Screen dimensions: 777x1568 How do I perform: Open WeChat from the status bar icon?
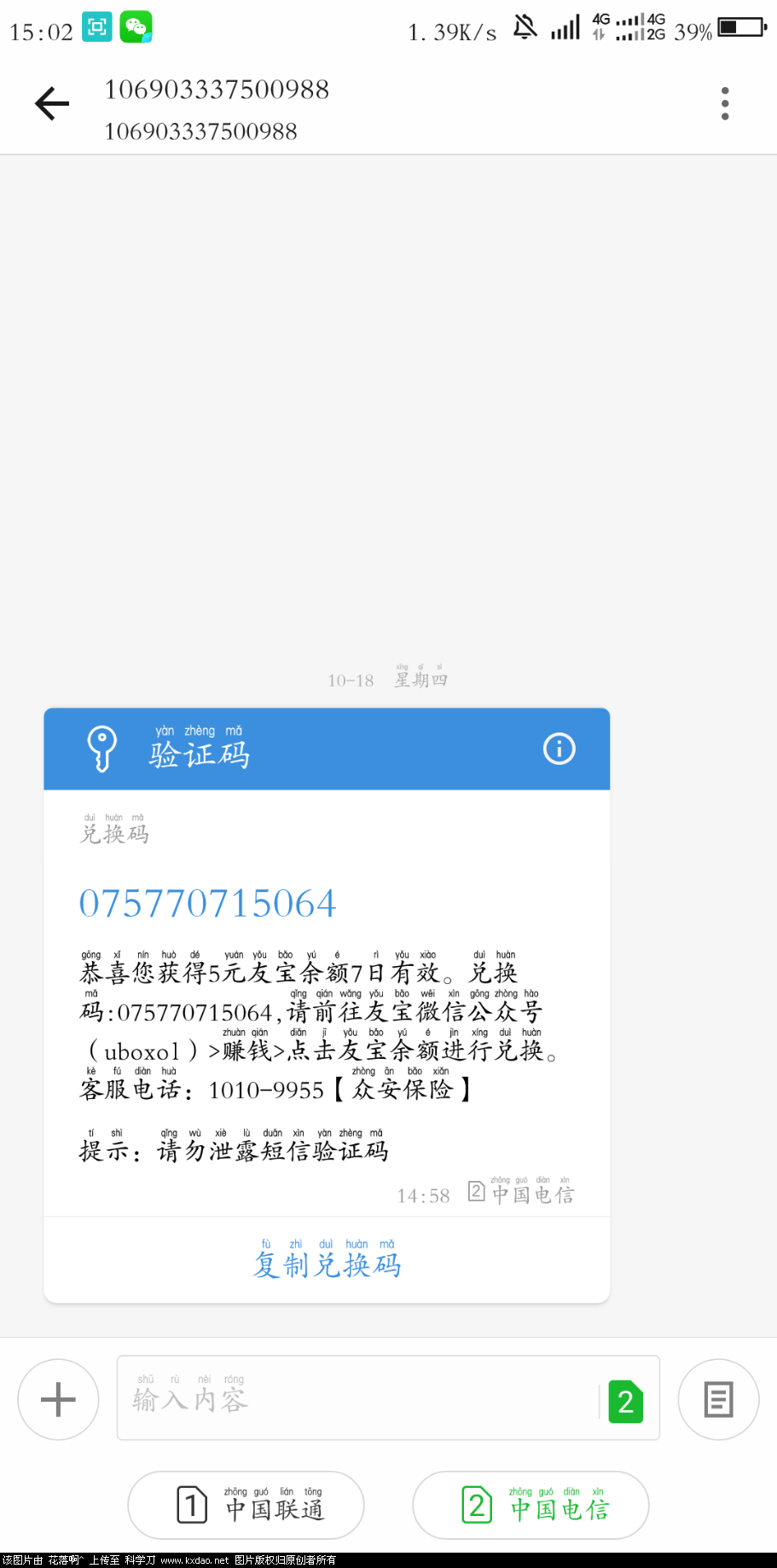(136, 26)
